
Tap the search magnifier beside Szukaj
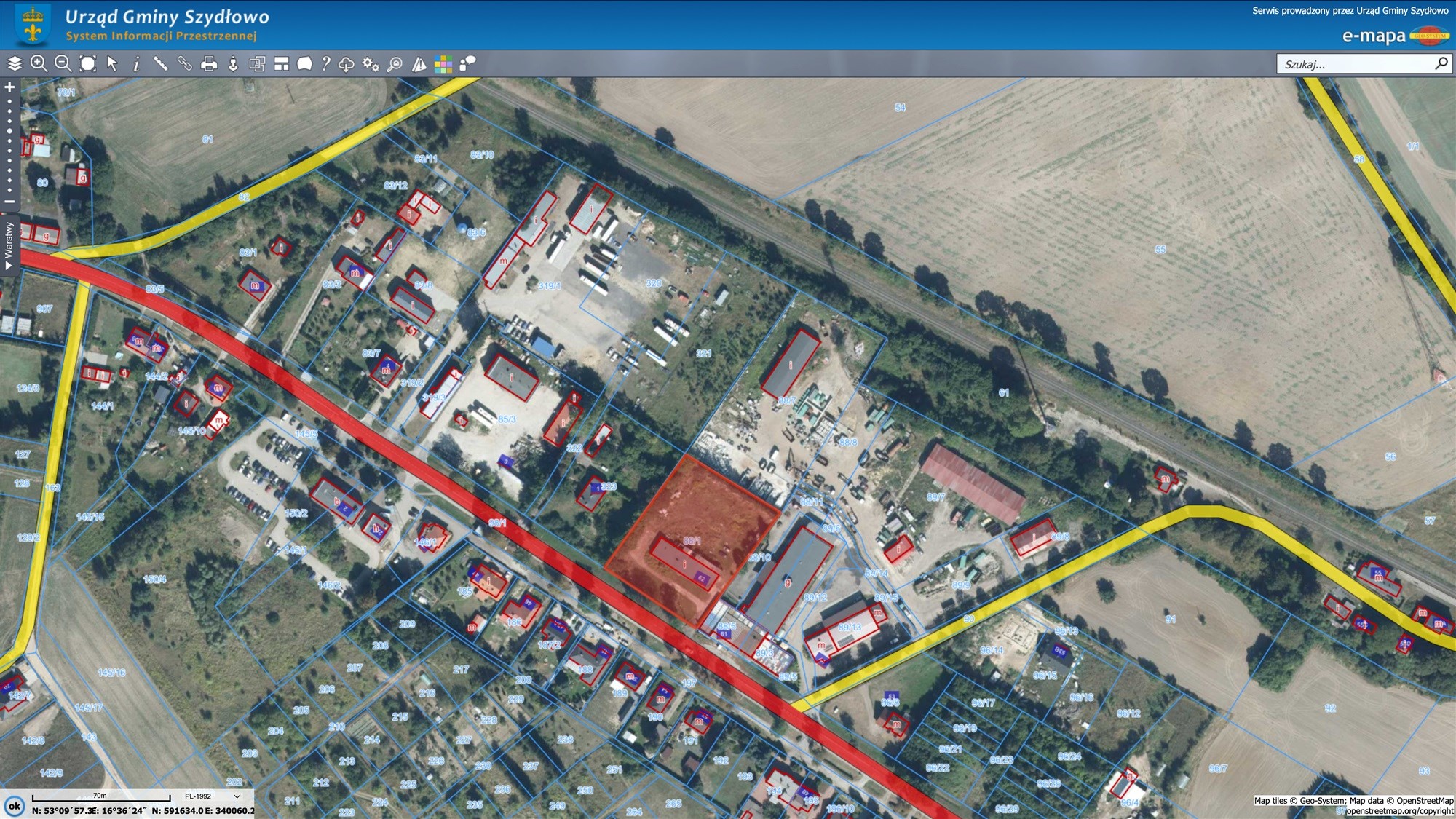[x=1441, y=64]
